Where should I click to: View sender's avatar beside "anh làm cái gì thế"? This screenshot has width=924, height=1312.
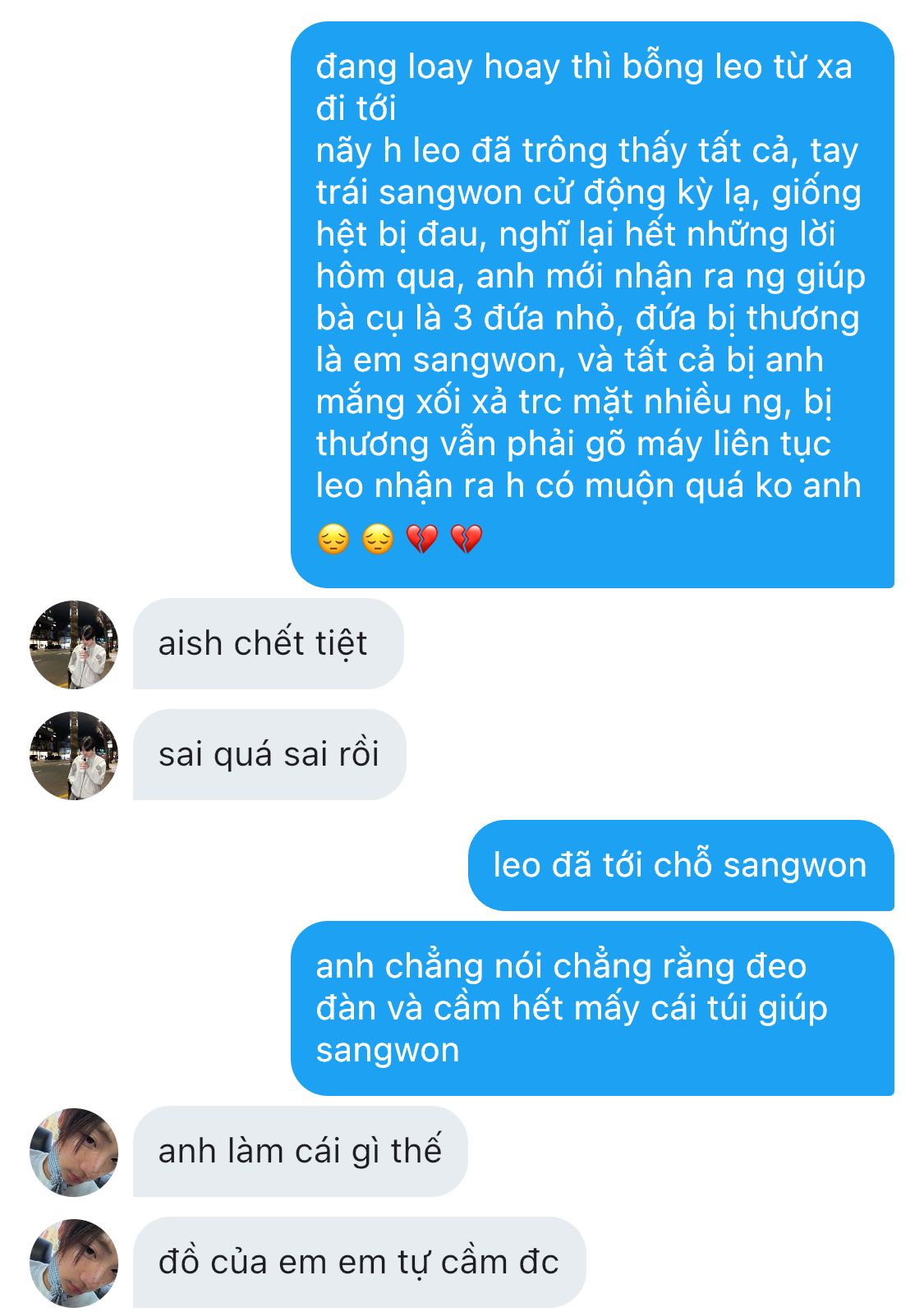tap(74, 1152)
